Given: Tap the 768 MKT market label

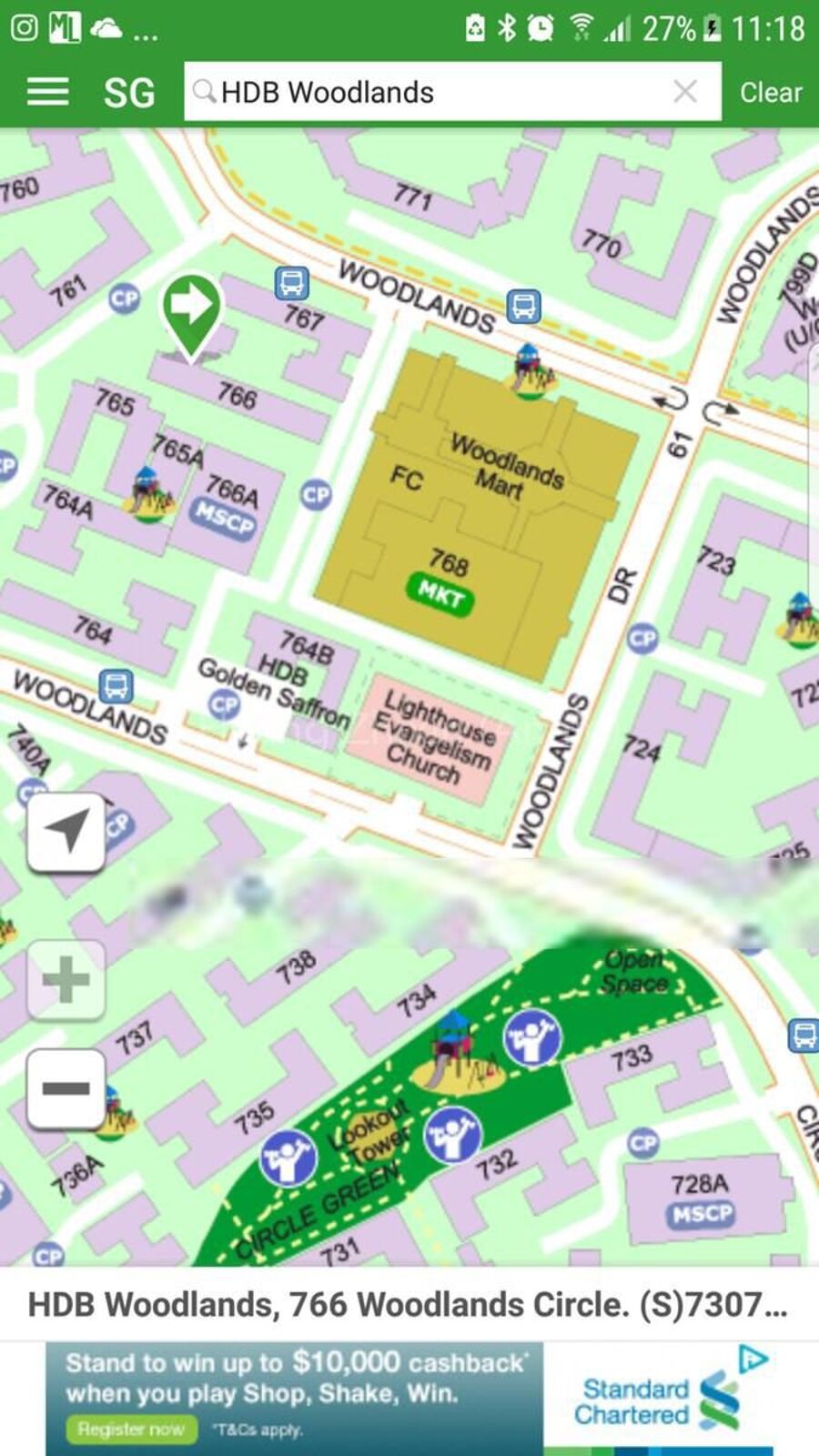Looking at the screenshot, I should [440, 594].
